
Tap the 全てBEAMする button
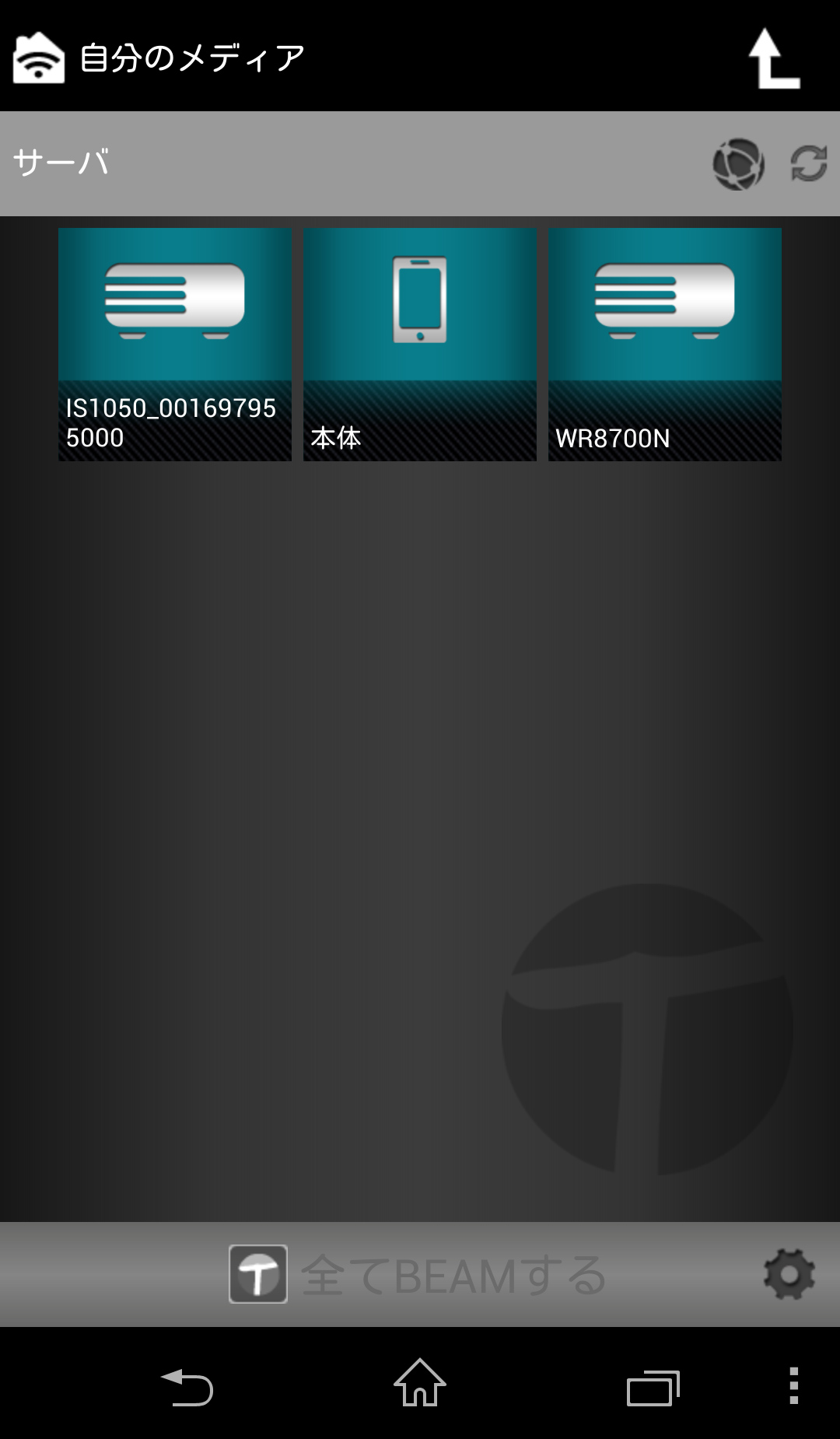420,1274
